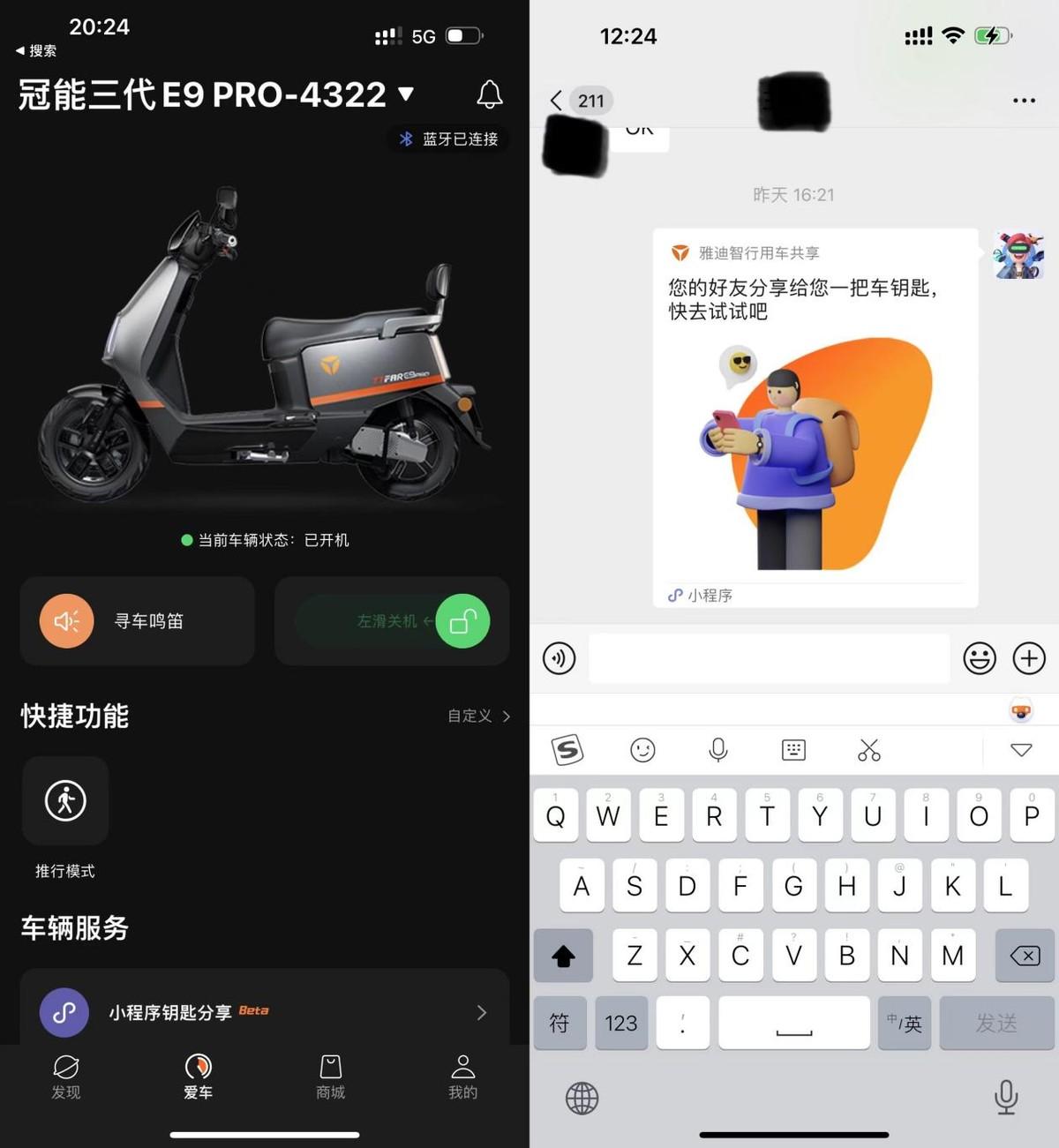Open the plus attachments menu
The height and width of the screenshot is (1148, 1059).
(x=1029, y=658)
